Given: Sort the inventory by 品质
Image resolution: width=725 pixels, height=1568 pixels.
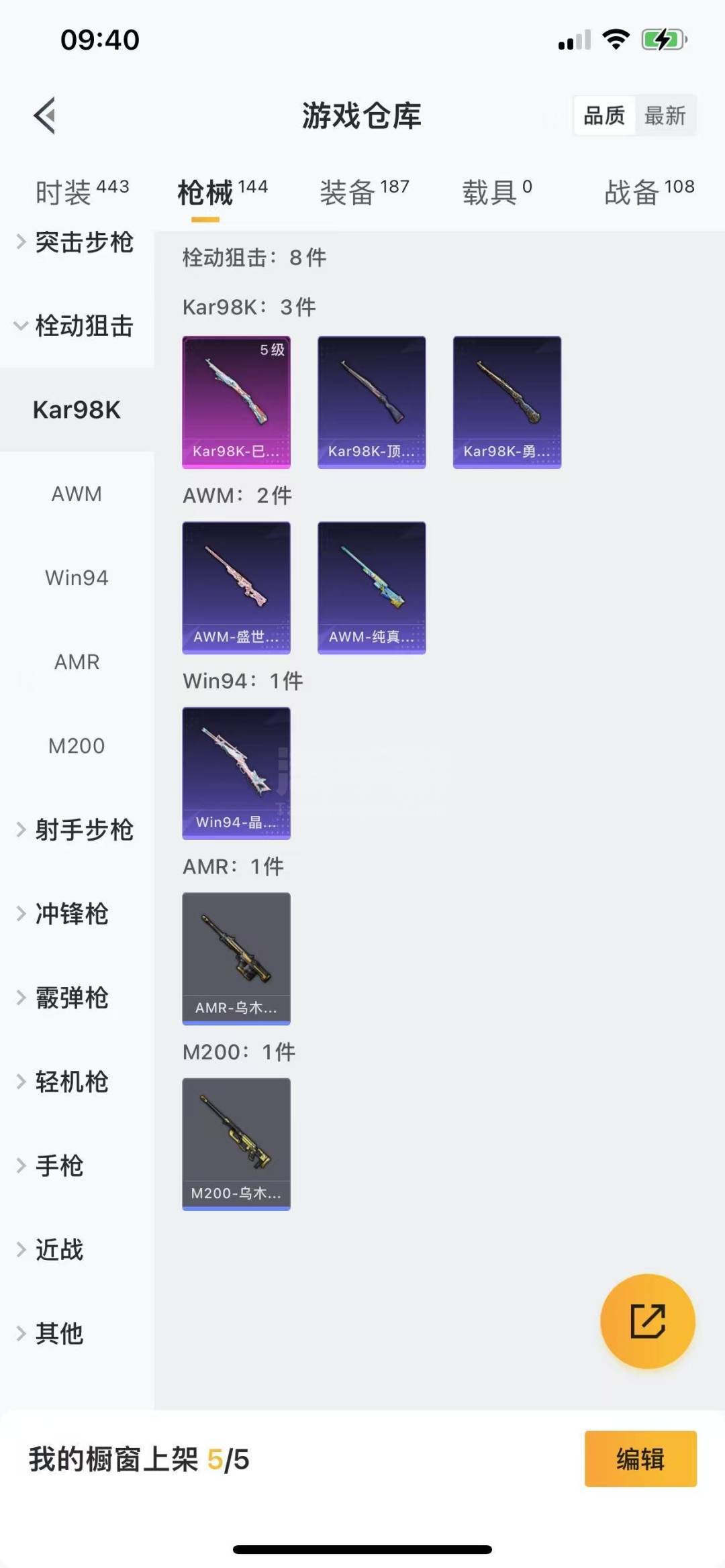Looking at the screenshot, I should [603, 115].
